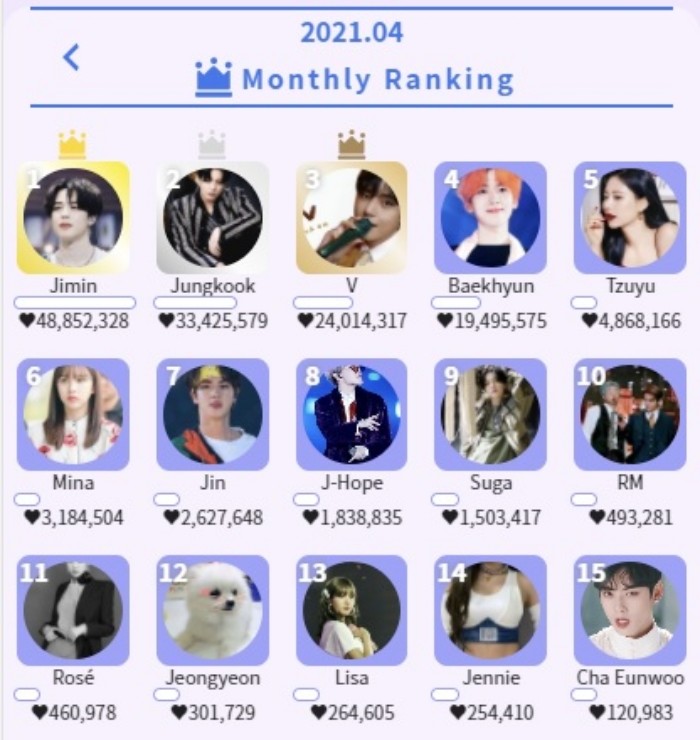Select J-Hope's ranking tile
The image size is (700, 740).
pyautogui.click(x=351, y=414)
